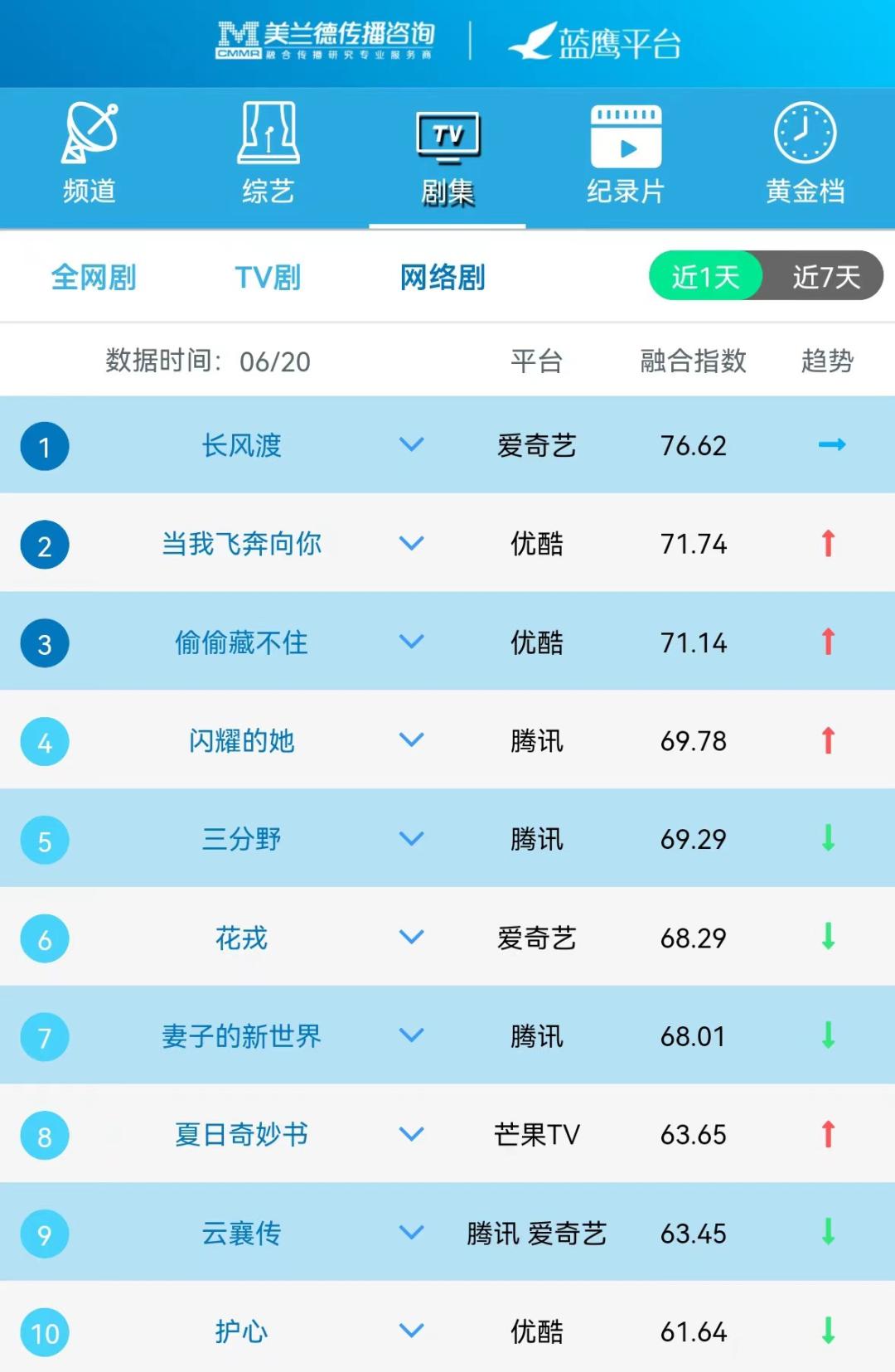The height and width of the screenshot is (1372, 895).
Task: Click the drama title 云襄传
Action: point(240,1234)
